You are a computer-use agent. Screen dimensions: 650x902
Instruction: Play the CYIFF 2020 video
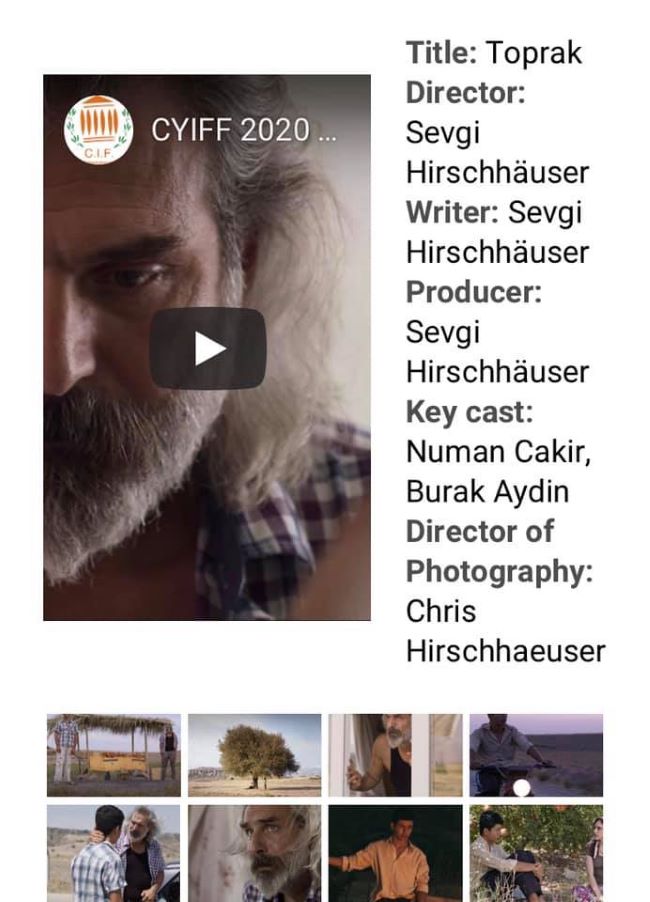207,348
